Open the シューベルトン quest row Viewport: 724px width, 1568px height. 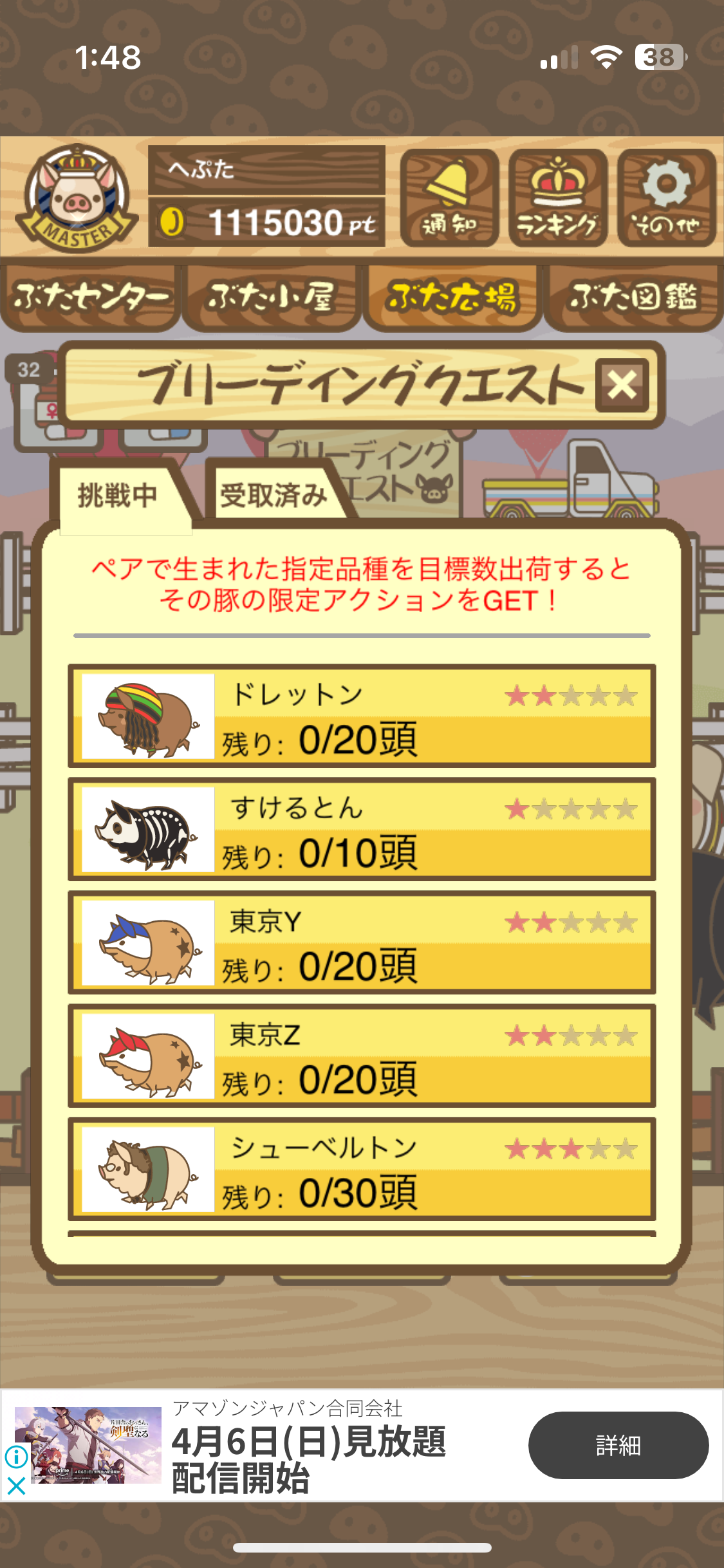[x=362, y=1169]
